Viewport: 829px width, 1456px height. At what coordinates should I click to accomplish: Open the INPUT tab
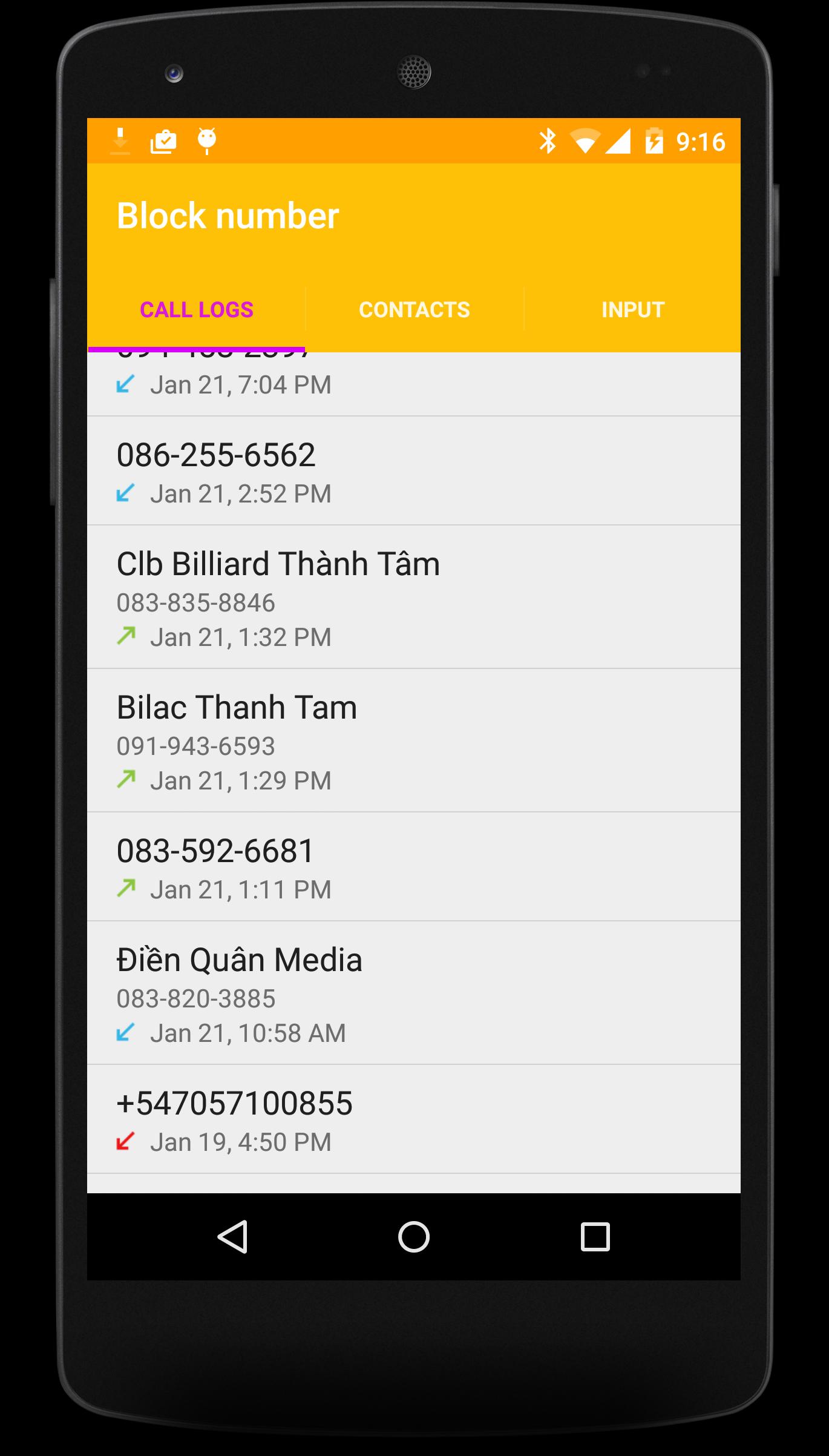point(633,309)
